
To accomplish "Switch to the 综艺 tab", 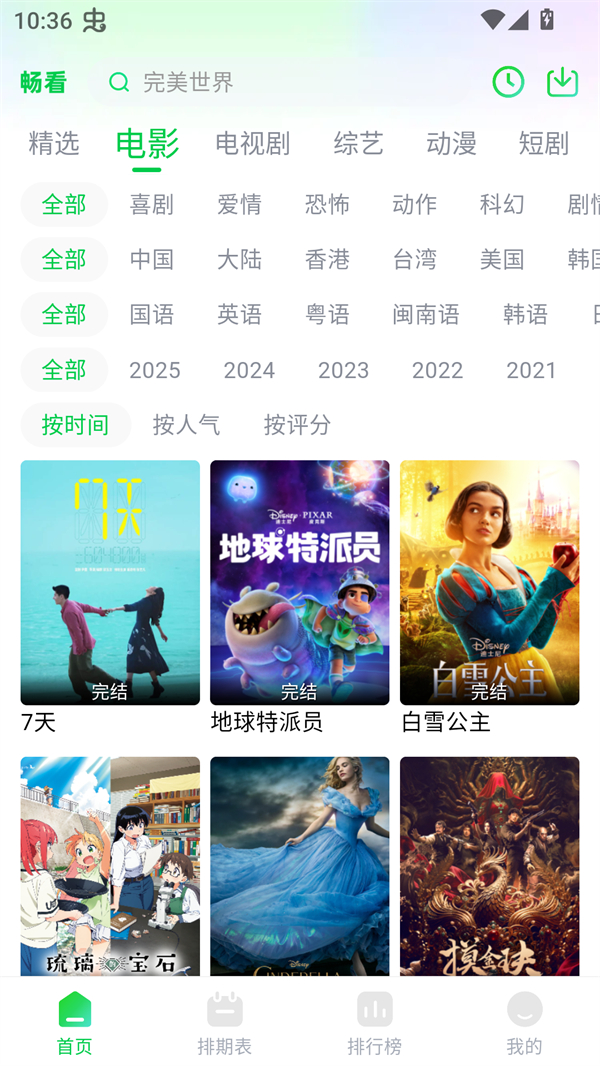I will click(x=358, y=144).
